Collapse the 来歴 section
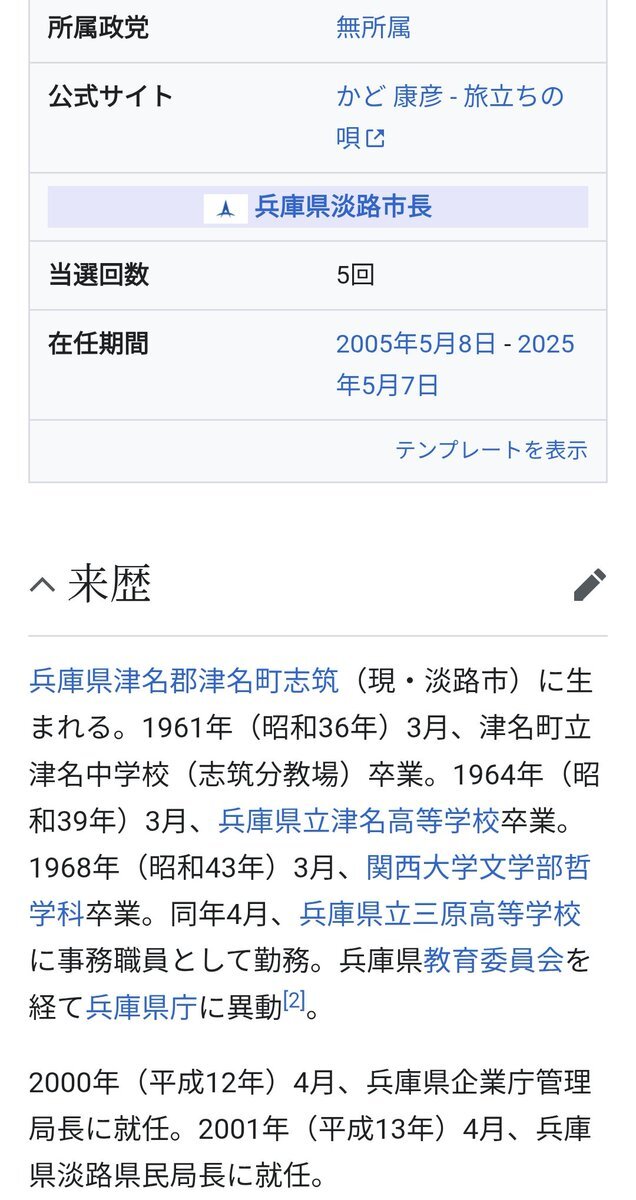 point(43,585)
